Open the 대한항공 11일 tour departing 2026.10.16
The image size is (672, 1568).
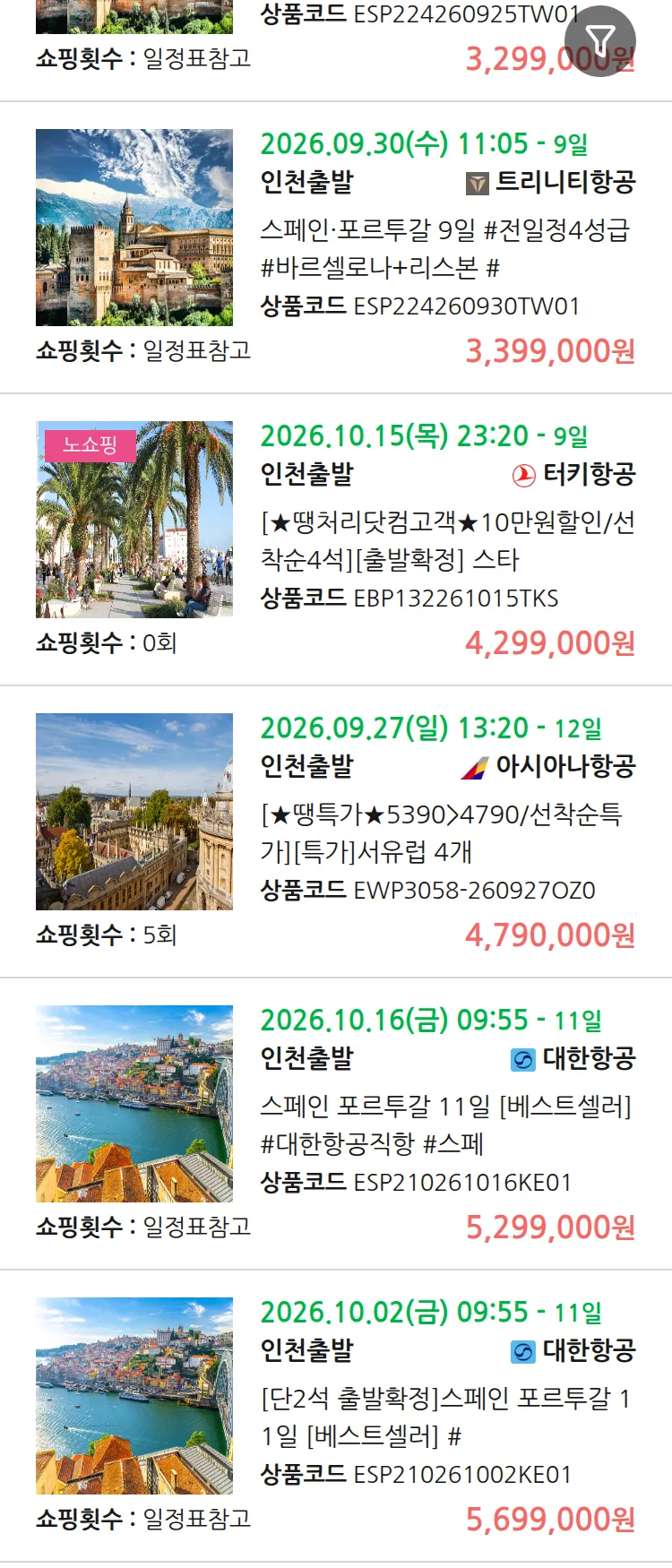pos(336,1124)
